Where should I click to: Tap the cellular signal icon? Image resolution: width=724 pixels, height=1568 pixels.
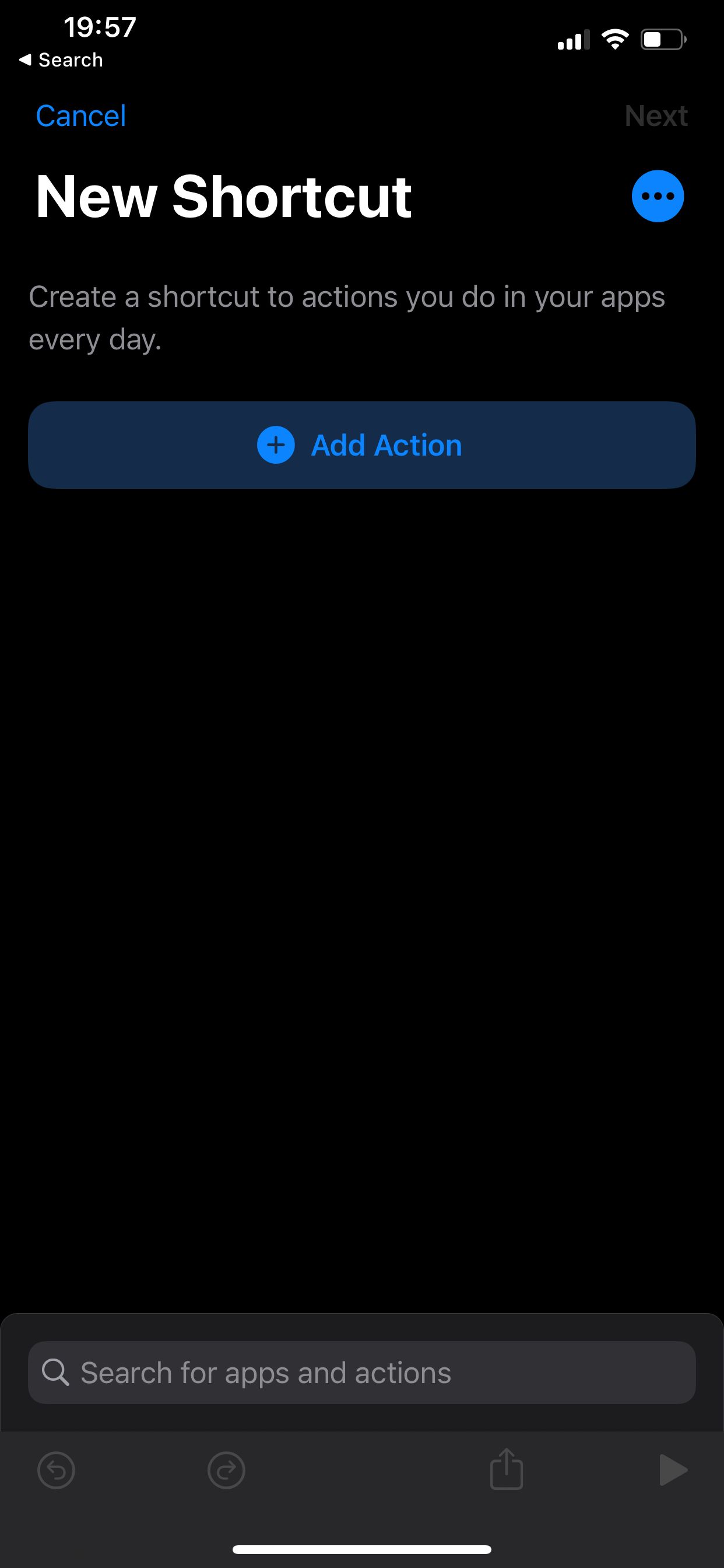(572, 40)
